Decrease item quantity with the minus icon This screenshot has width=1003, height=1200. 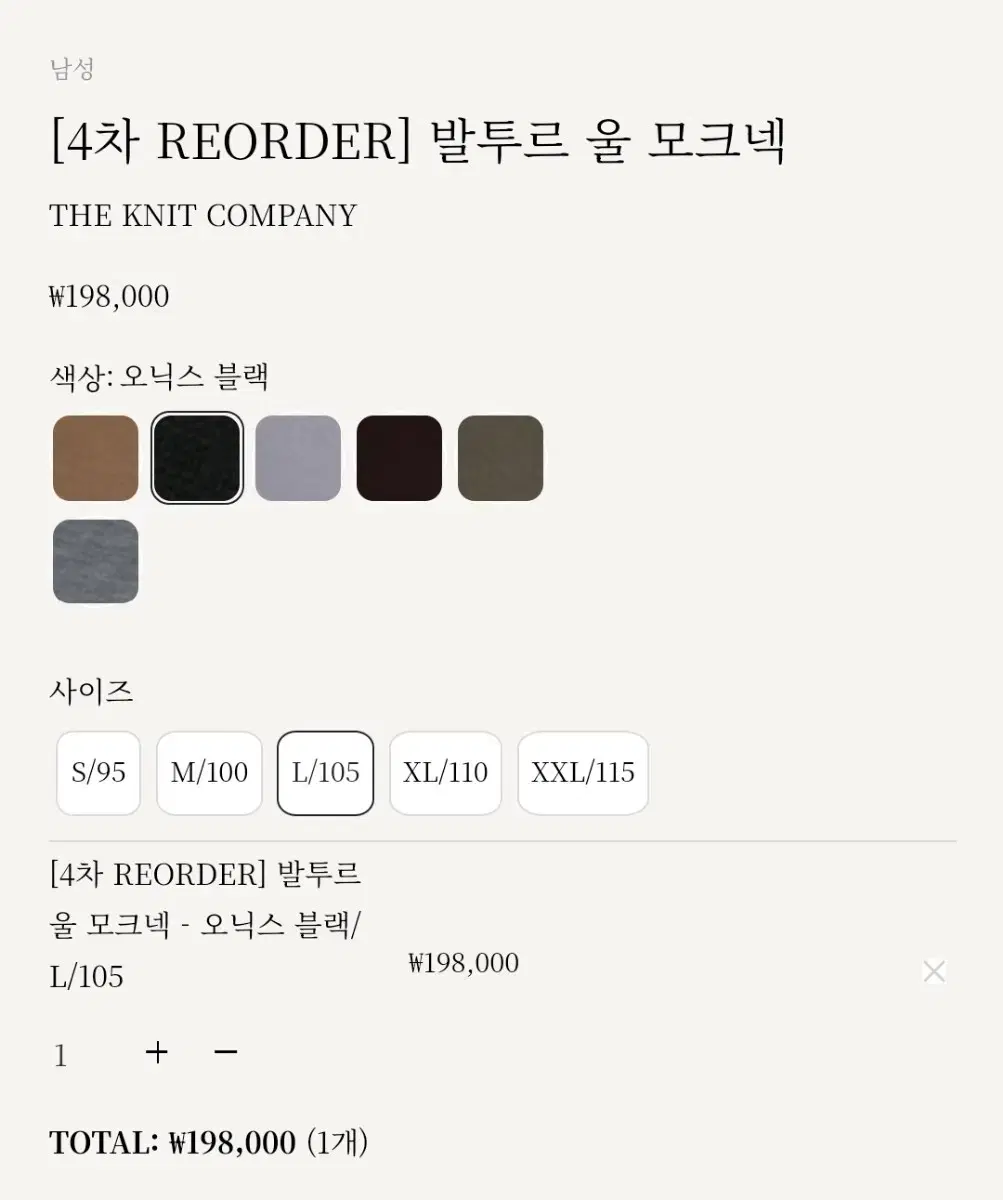[226, 1053]
